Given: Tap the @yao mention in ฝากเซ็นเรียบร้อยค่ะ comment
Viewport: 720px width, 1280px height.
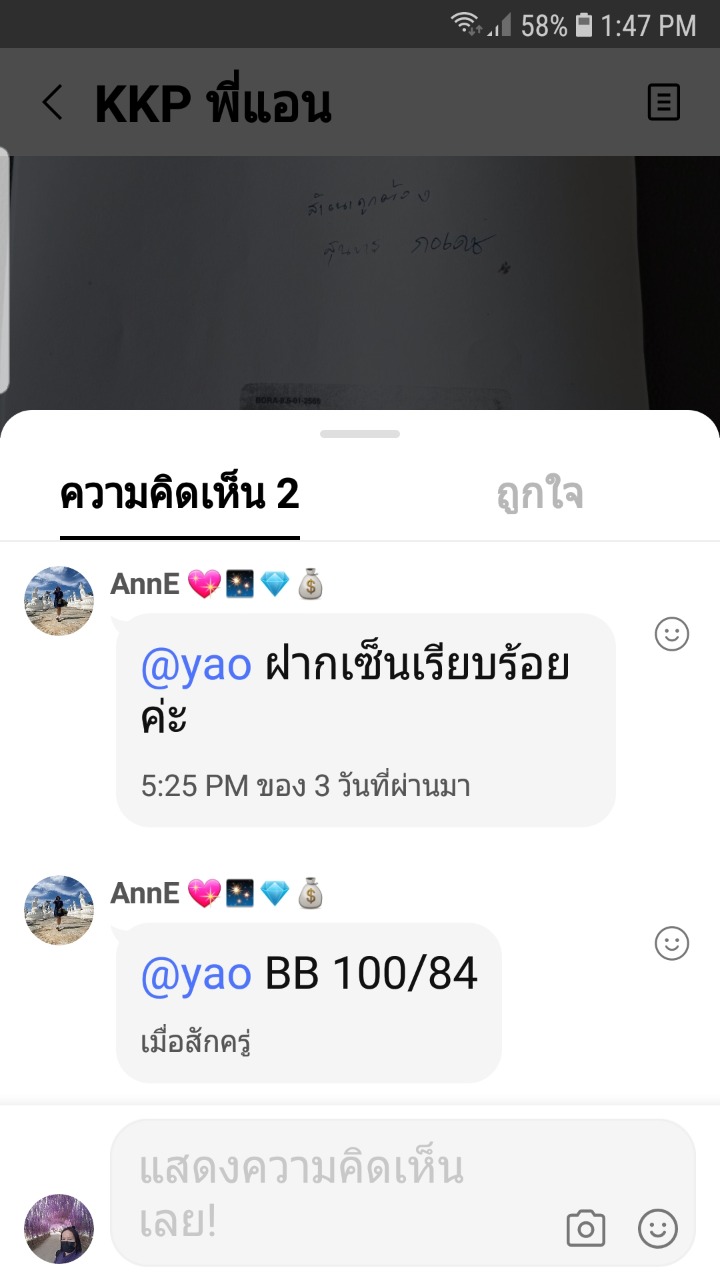Looking at the screenshot, I should pos(196,665).
